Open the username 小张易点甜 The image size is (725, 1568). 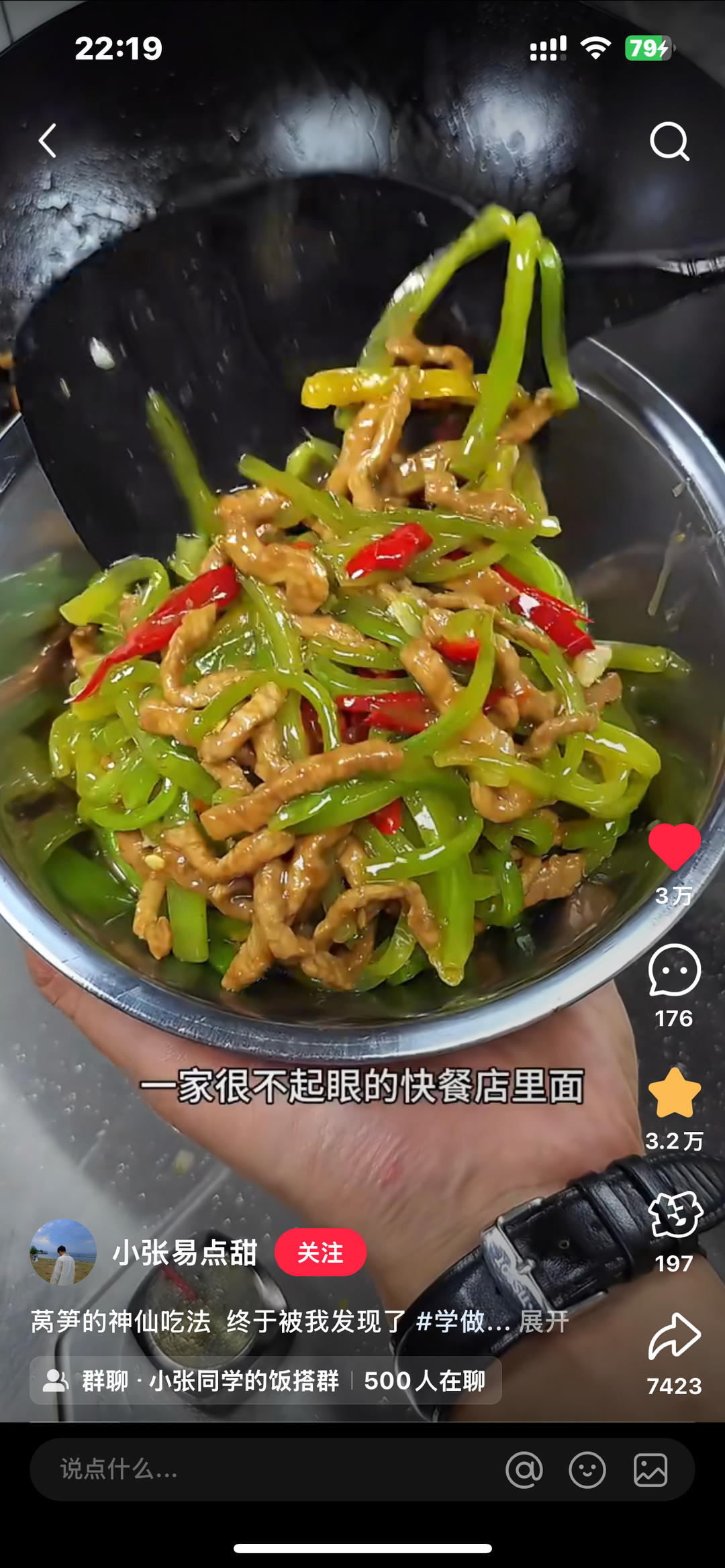(x=185, y=1252)
